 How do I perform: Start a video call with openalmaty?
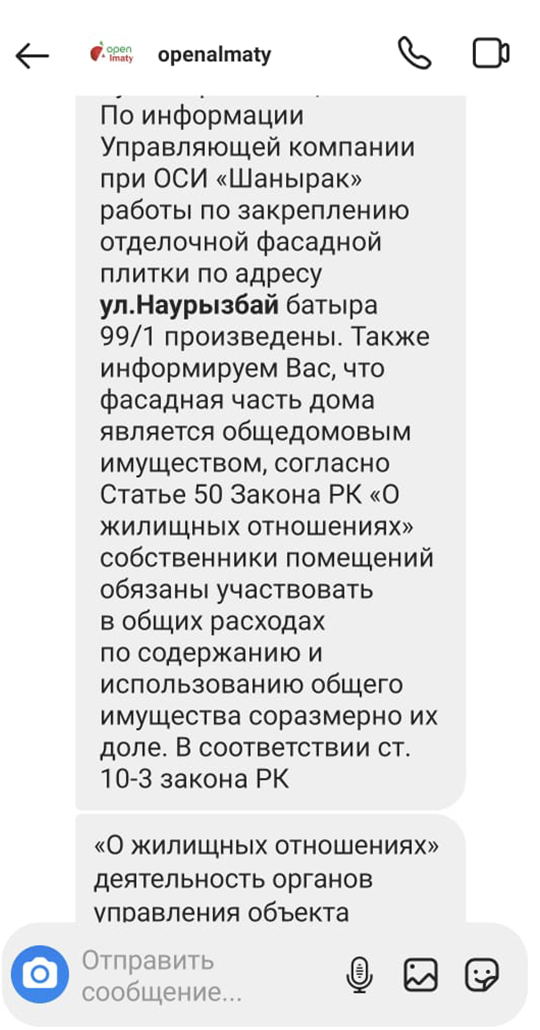pyautogui.click(x=491, y=54)
